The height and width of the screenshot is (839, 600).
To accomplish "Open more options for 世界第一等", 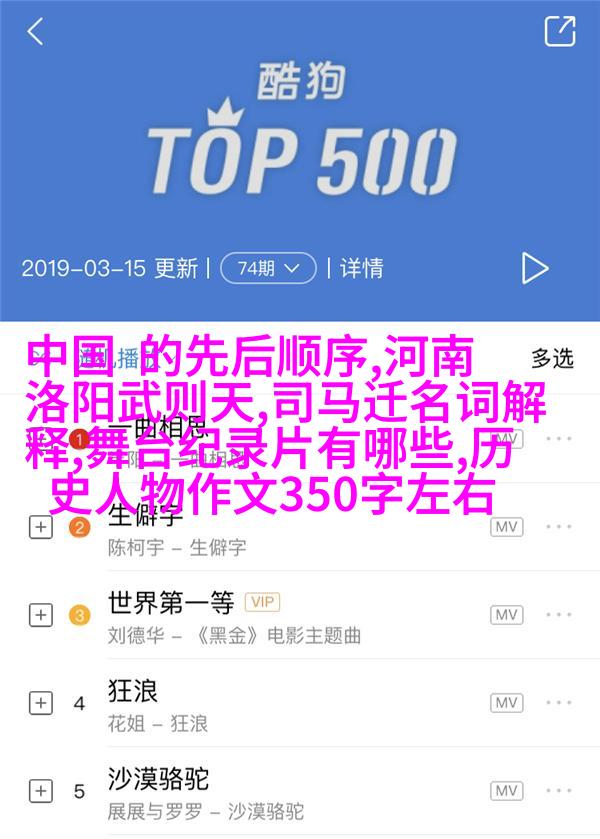I will 560,616.
